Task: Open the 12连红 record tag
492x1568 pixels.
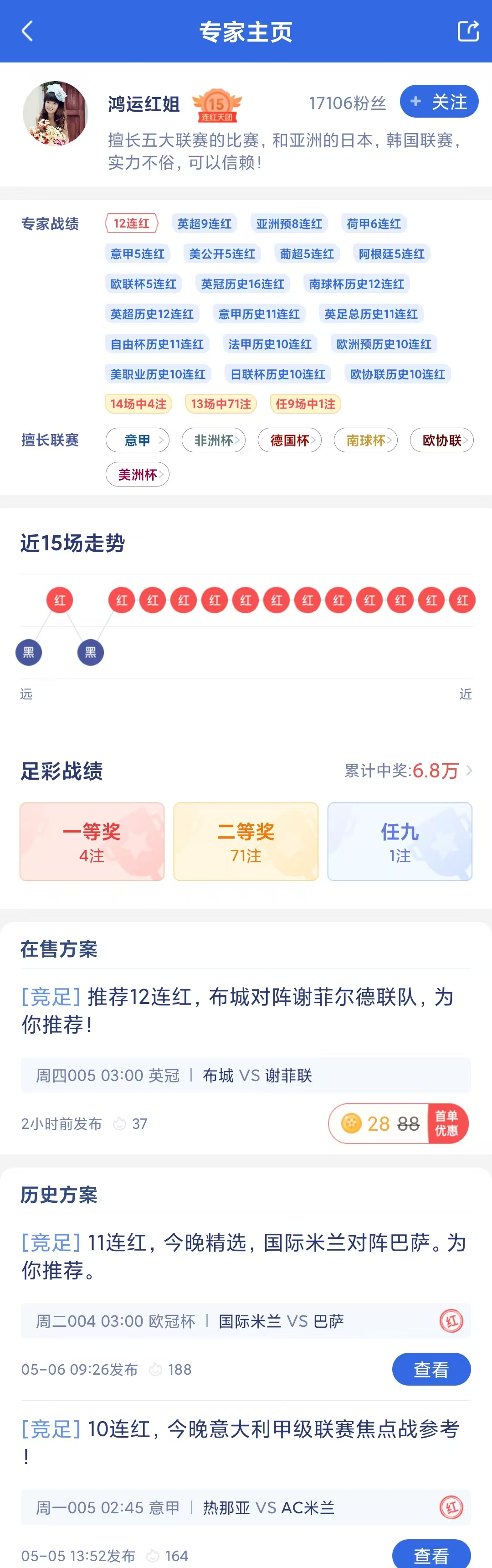Action: pyautogui.click(x=131, y=223)
